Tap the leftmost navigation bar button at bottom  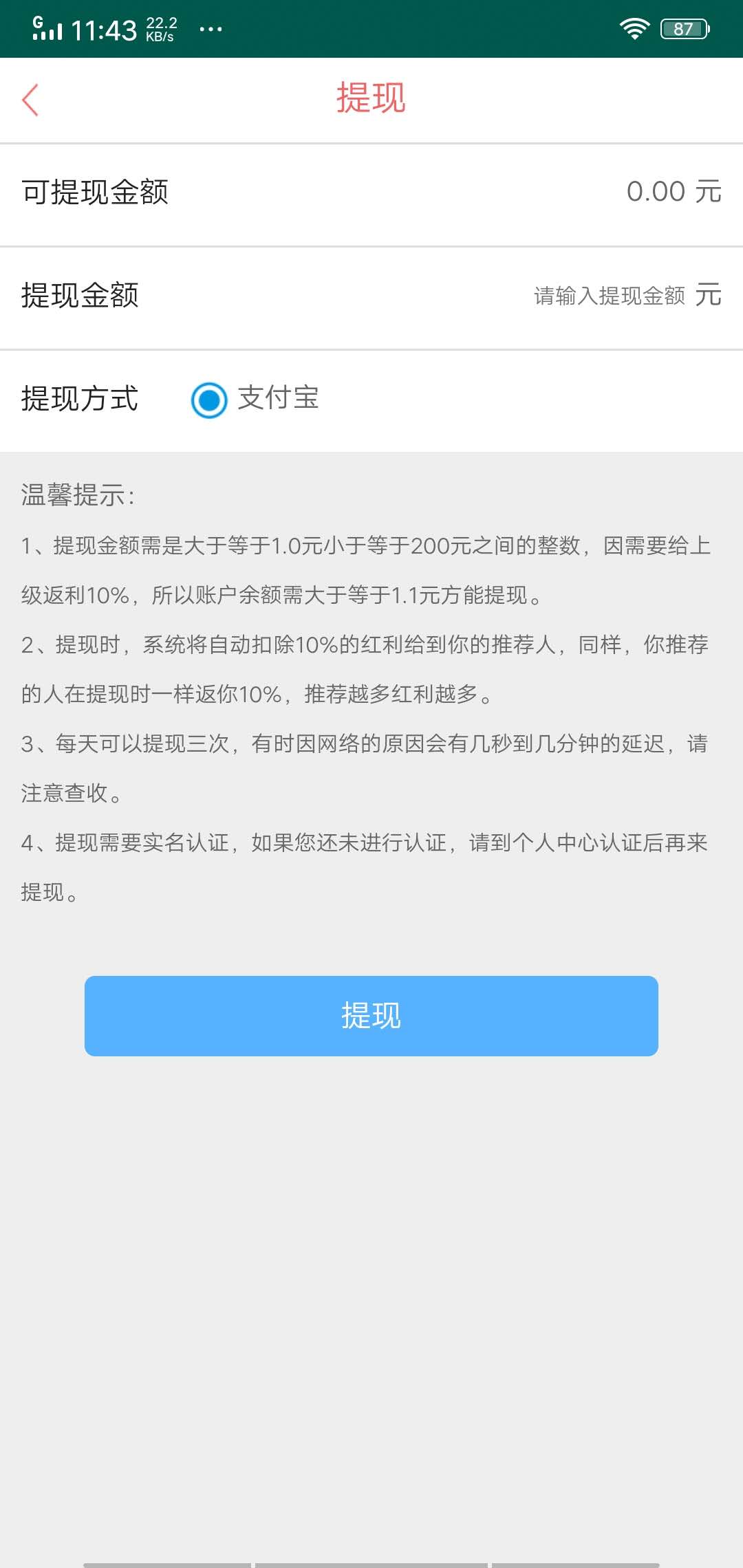[x=165, y=1561]
